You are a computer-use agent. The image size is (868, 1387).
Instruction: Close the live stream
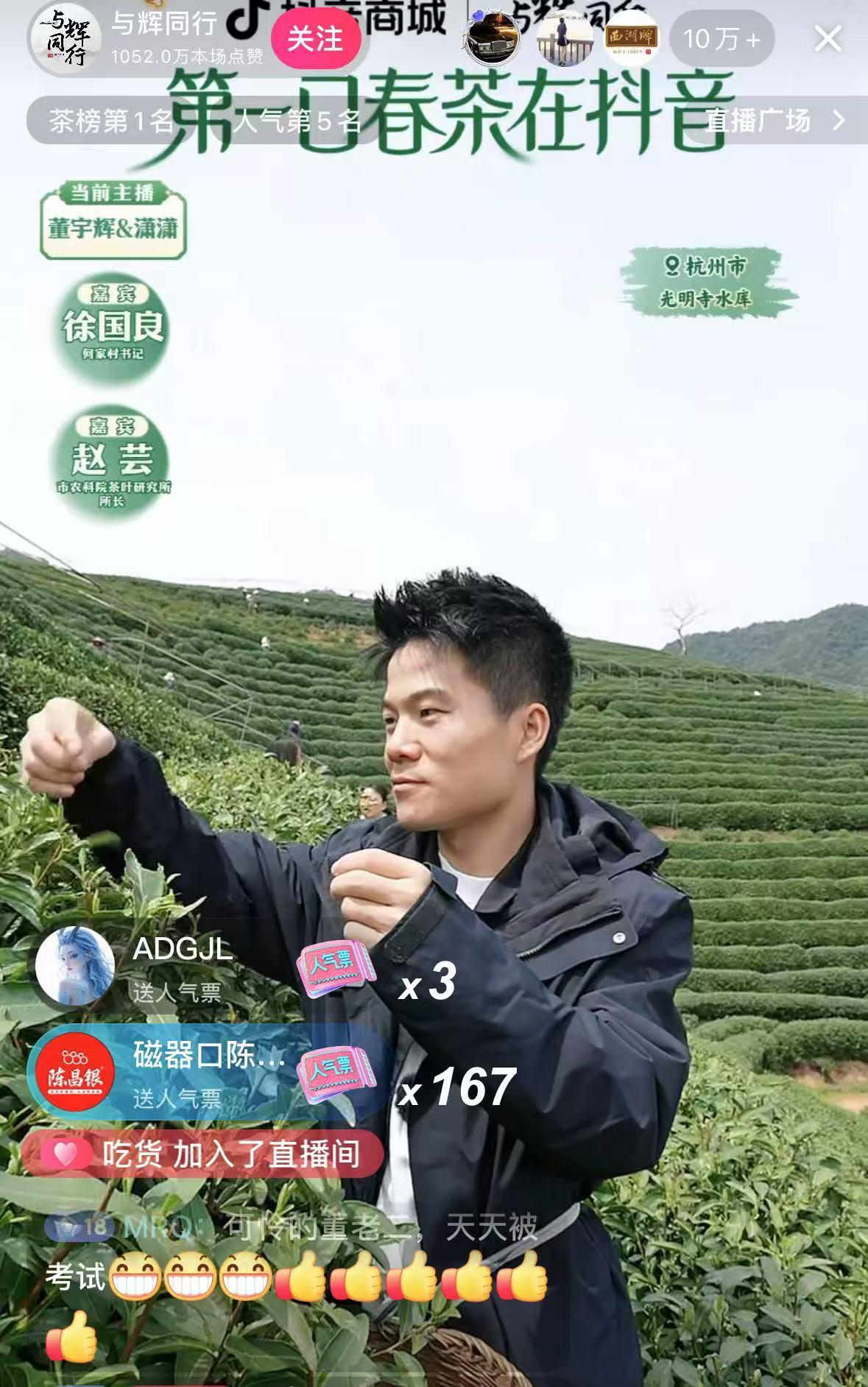[828, 39]
